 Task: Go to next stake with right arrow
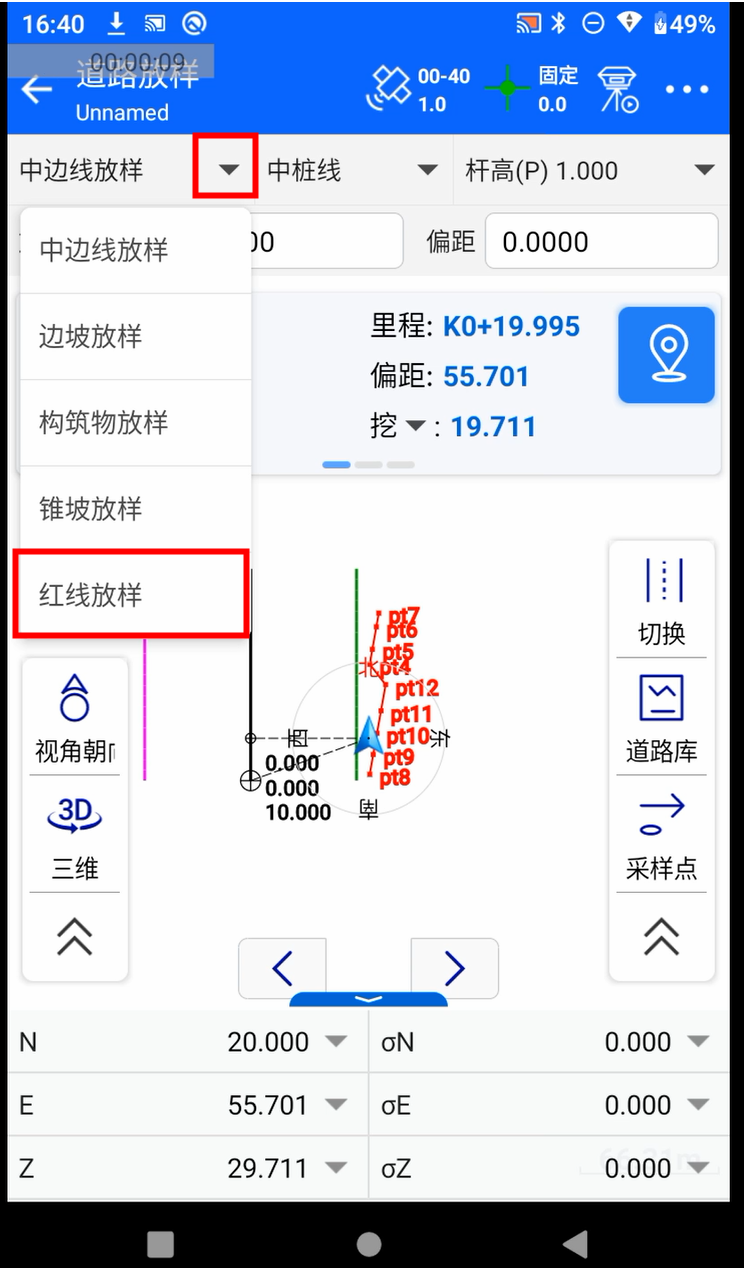tap(454, 968)
